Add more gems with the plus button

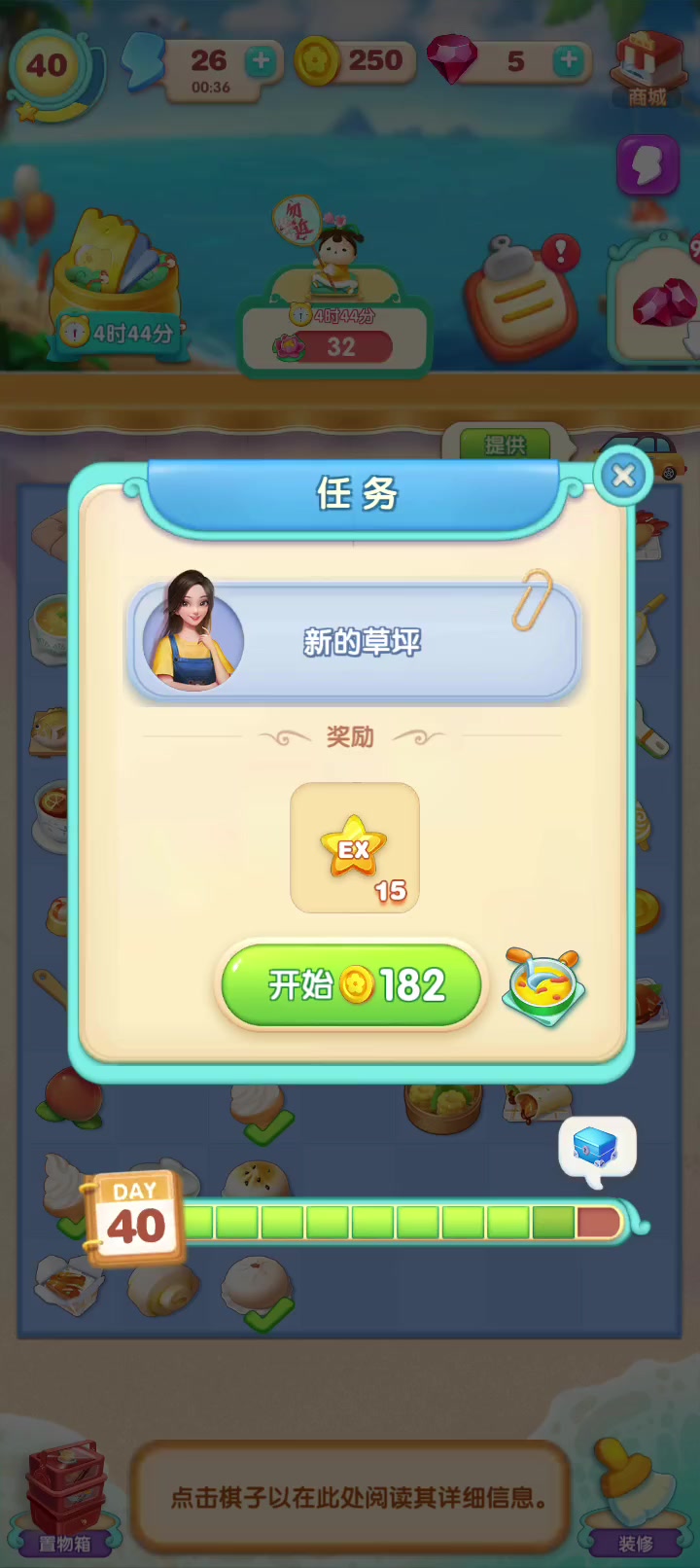(569, 60)
